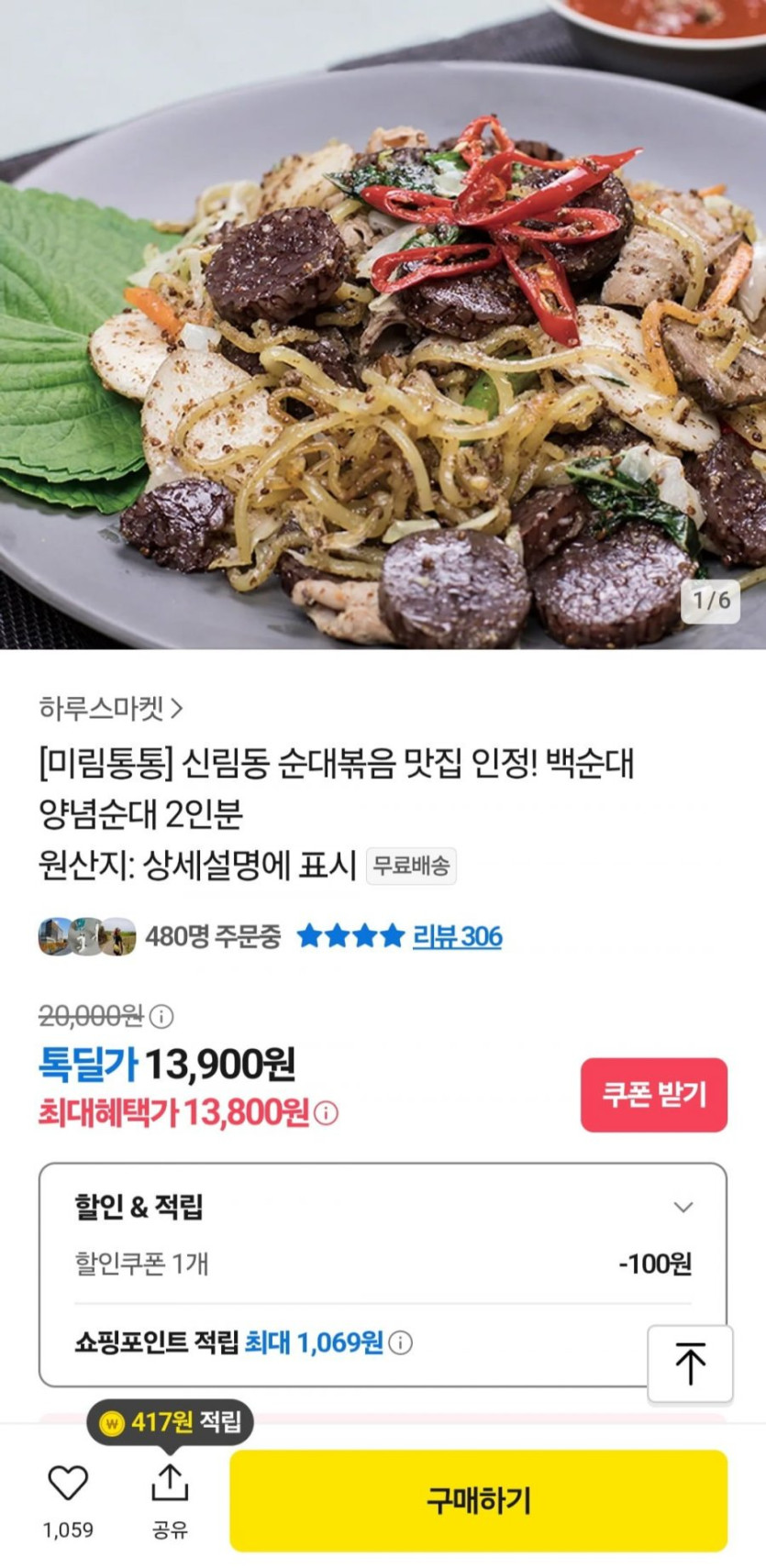Buy now with 구매하기

point(478,1500)
